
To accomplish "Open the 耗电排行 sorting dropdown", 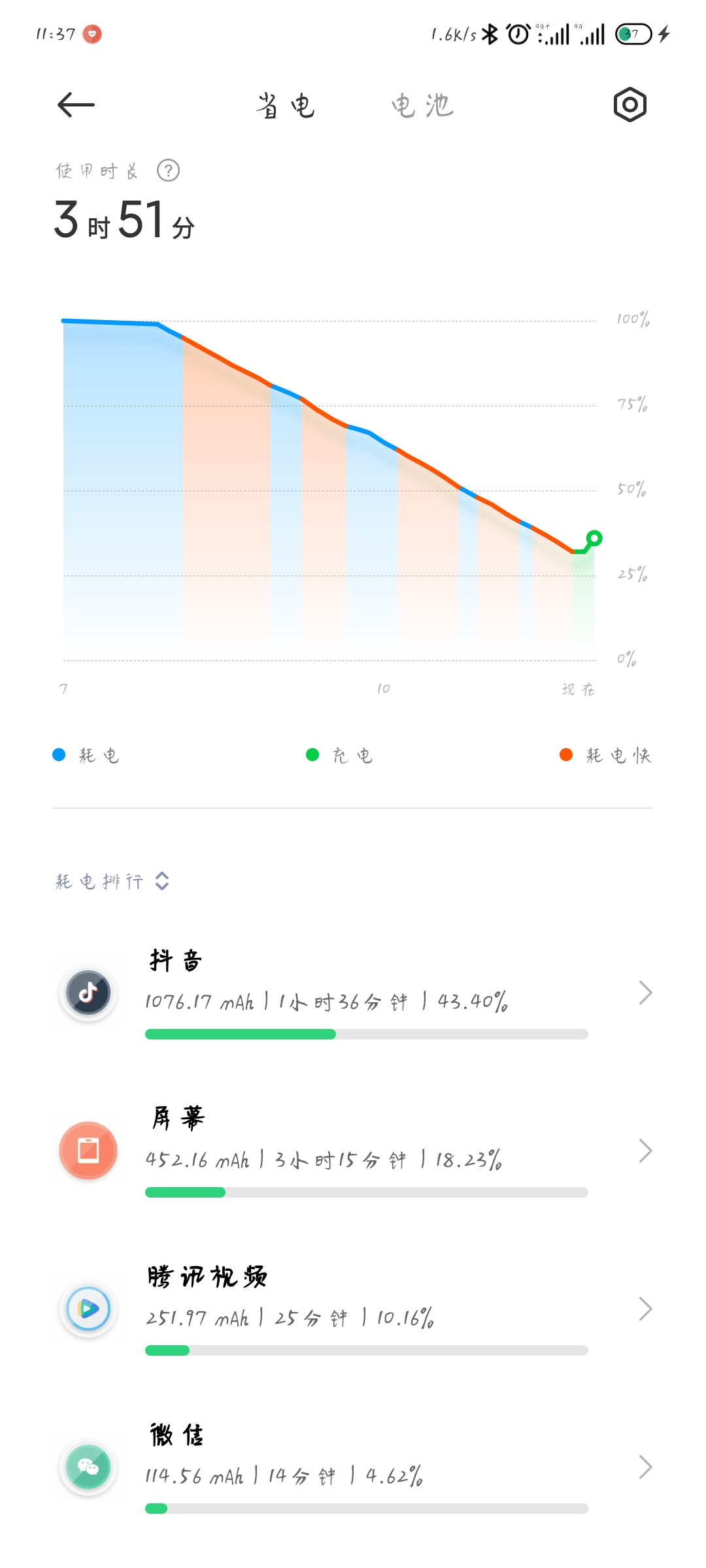I will pyautogui.click(x=112, y=881).
